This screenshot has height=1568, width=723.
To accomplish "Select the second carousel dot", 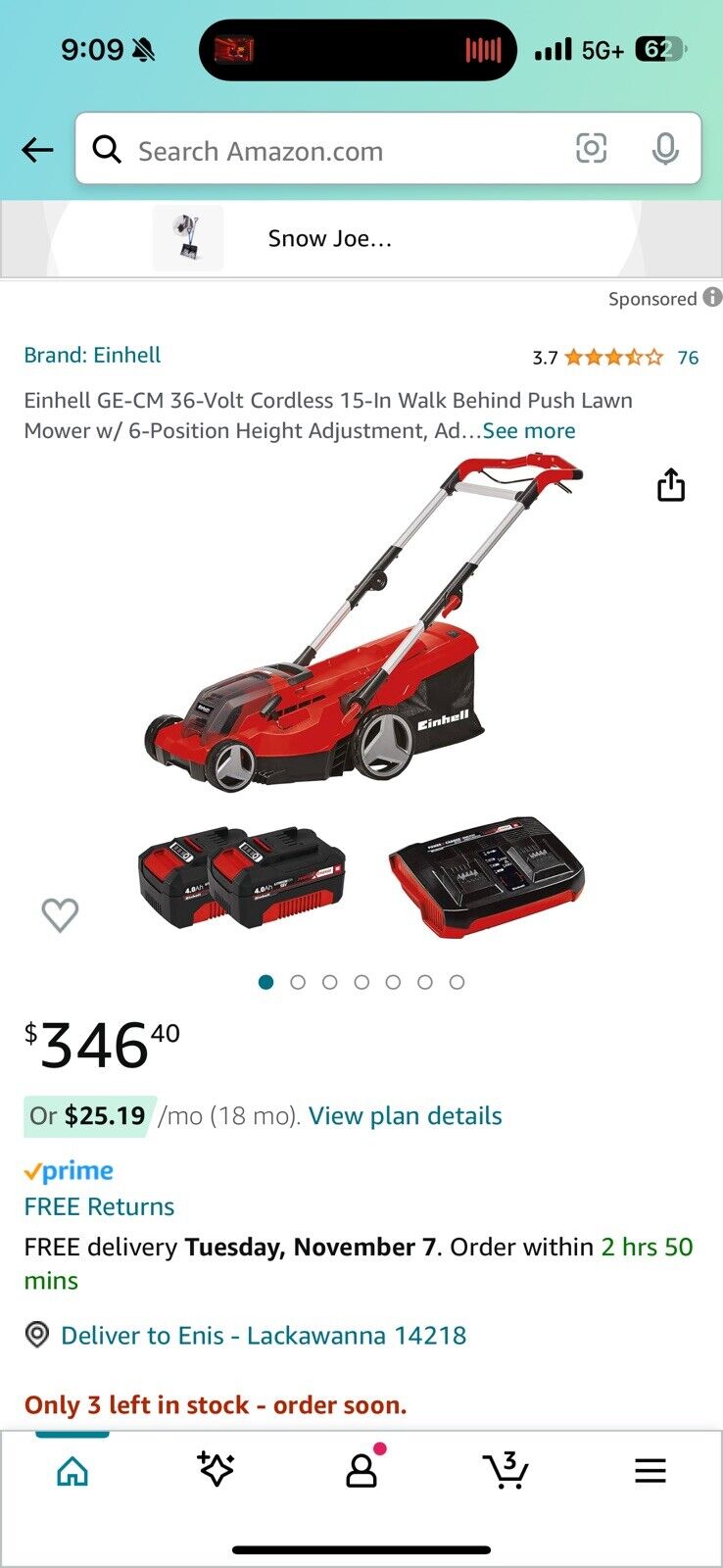I will (298, 980).
